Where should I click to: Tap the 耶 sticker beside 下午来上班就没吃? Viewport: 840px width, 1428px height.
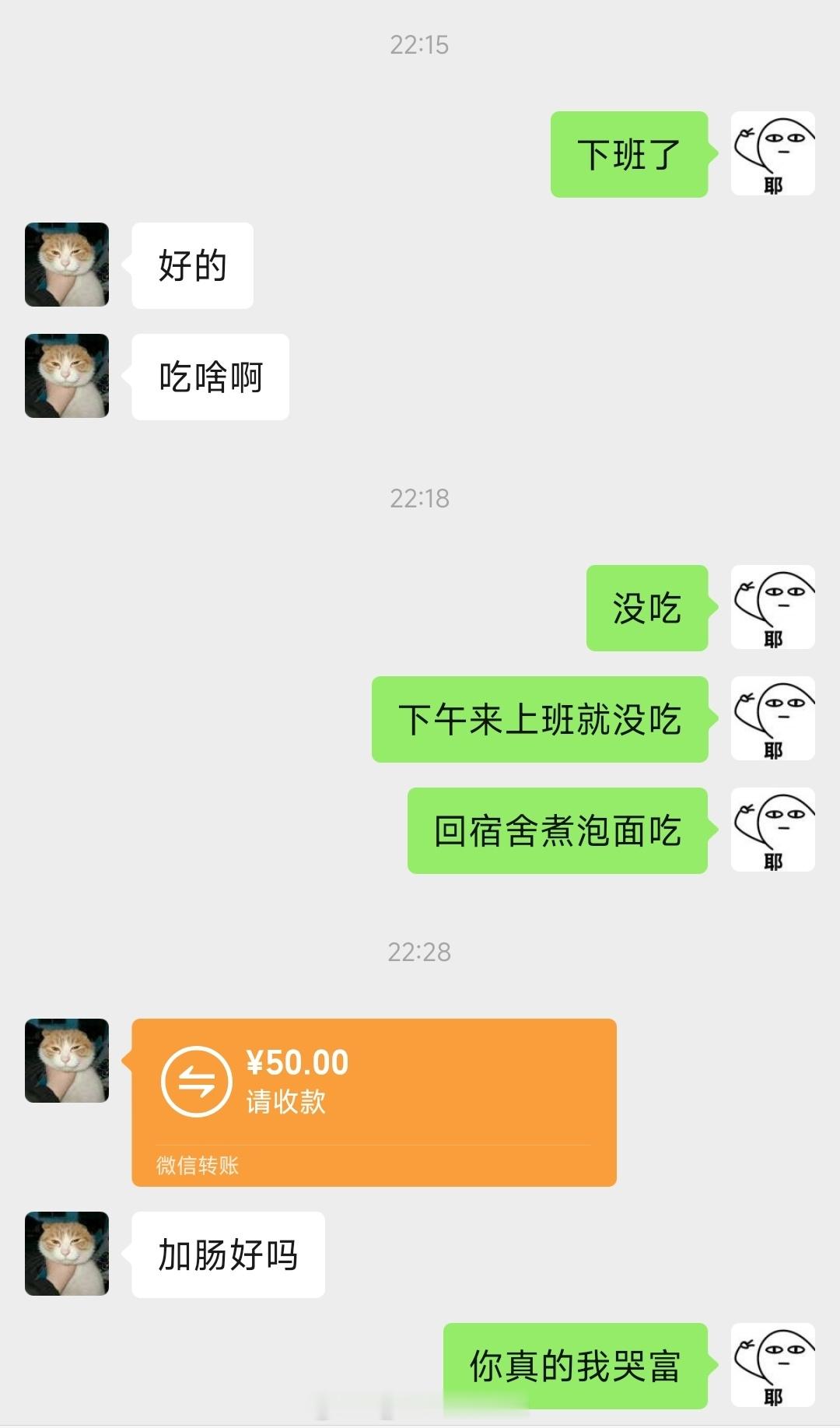[x=773, y=719]
